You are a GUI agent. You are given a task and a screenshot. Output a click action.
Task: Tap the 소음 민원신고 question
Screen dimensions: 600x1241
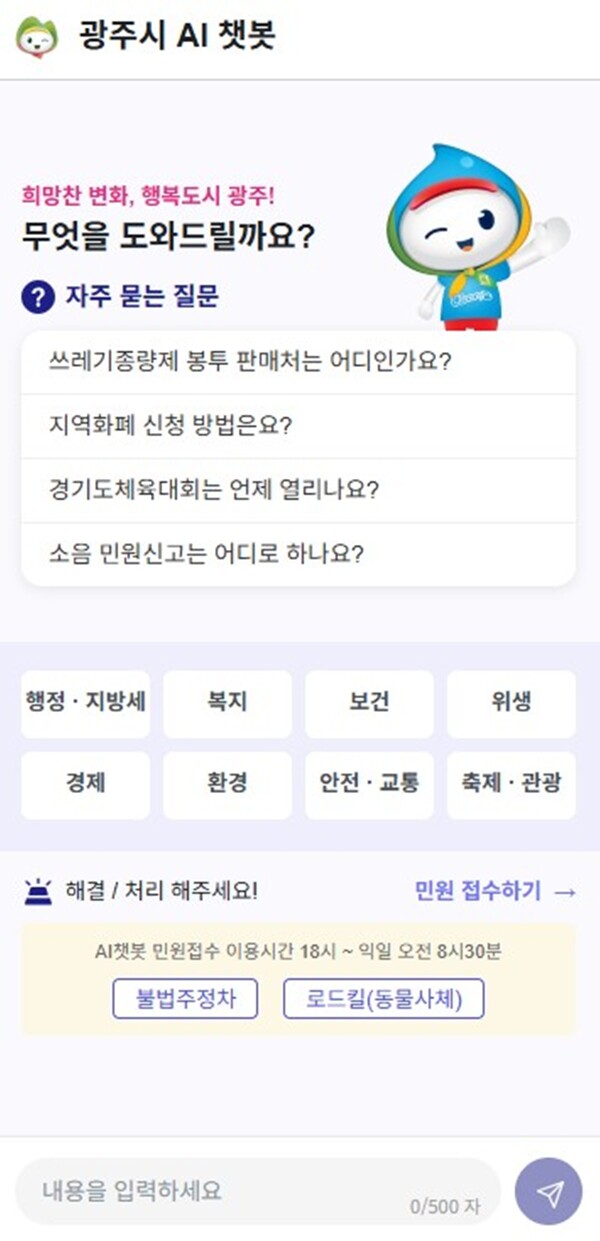tap(206, 553)
